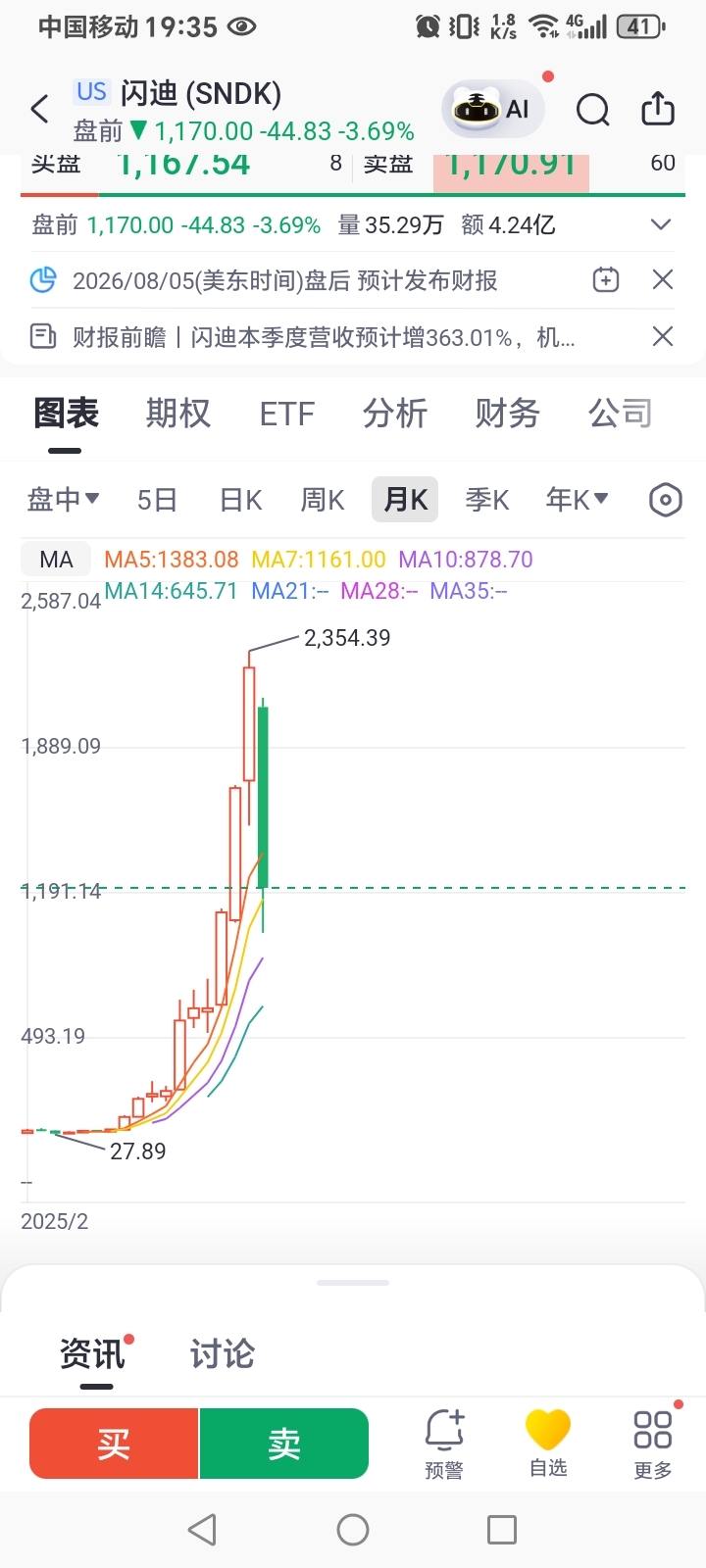Go back using the top-left arrow
Viewport: 706px width, 1568px height.
(x=39, y=109)
